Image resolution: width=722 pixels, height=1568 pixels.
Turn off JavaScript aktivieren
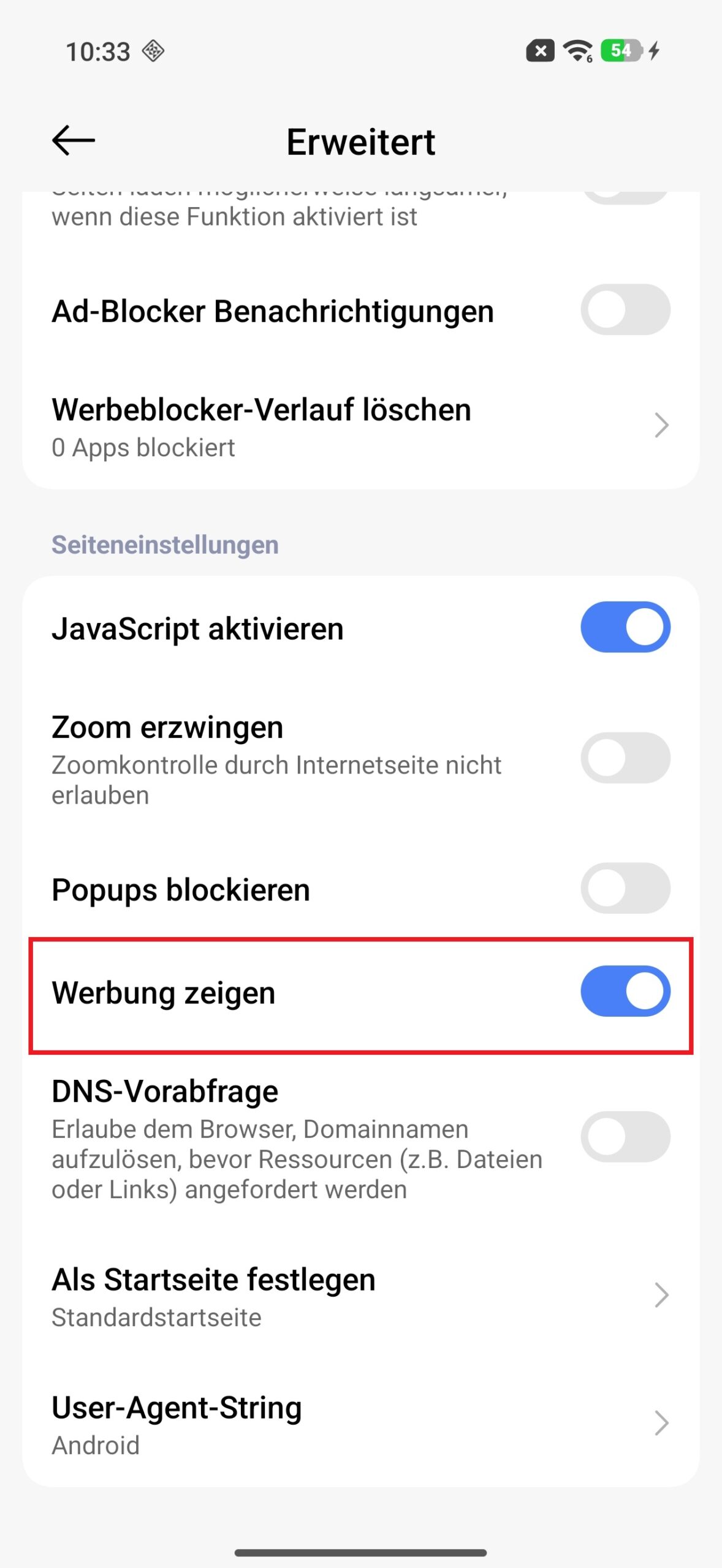(625, 627)
